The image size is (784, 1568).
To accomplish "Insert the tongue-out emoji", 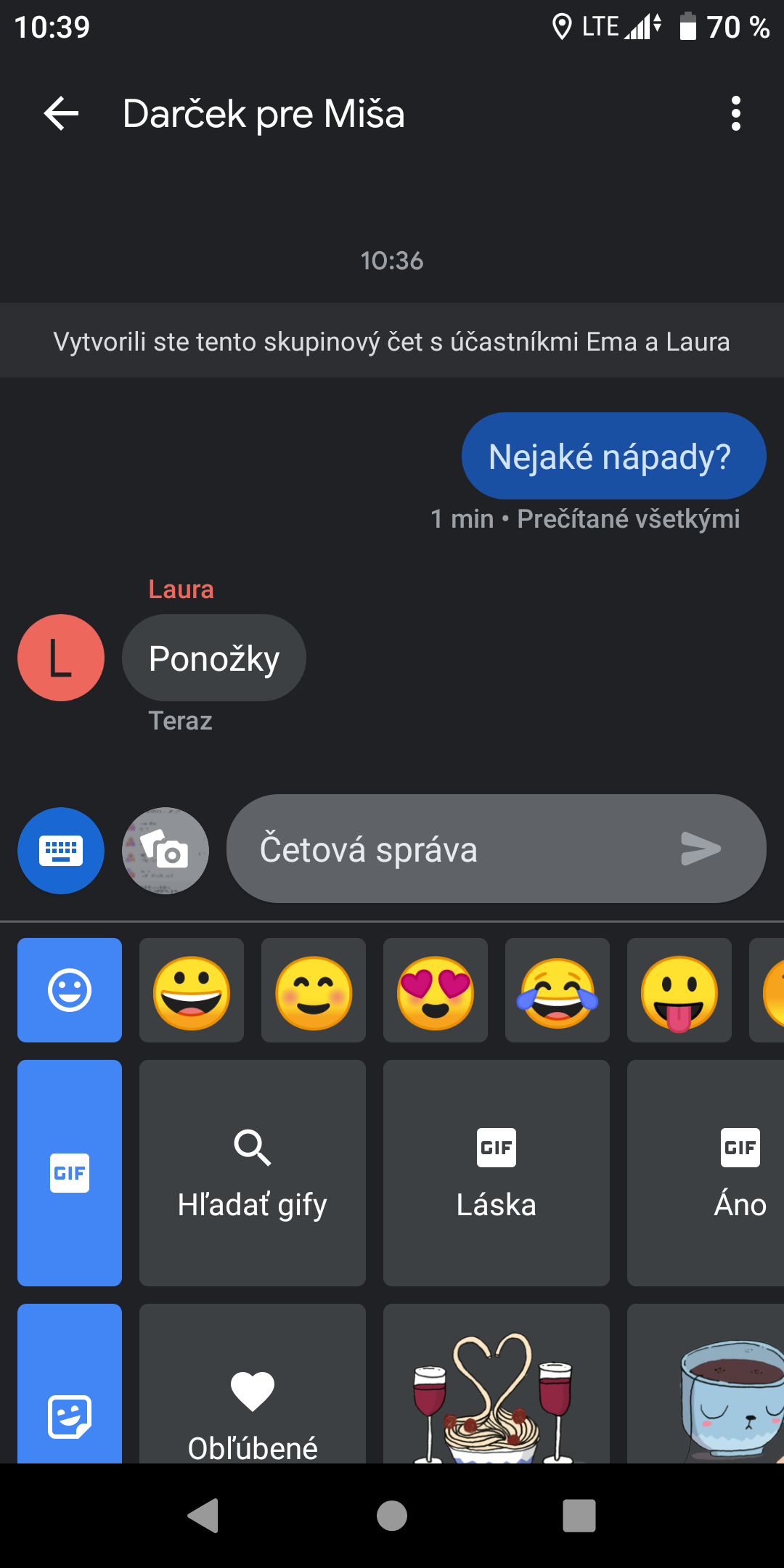I will 679,992.
